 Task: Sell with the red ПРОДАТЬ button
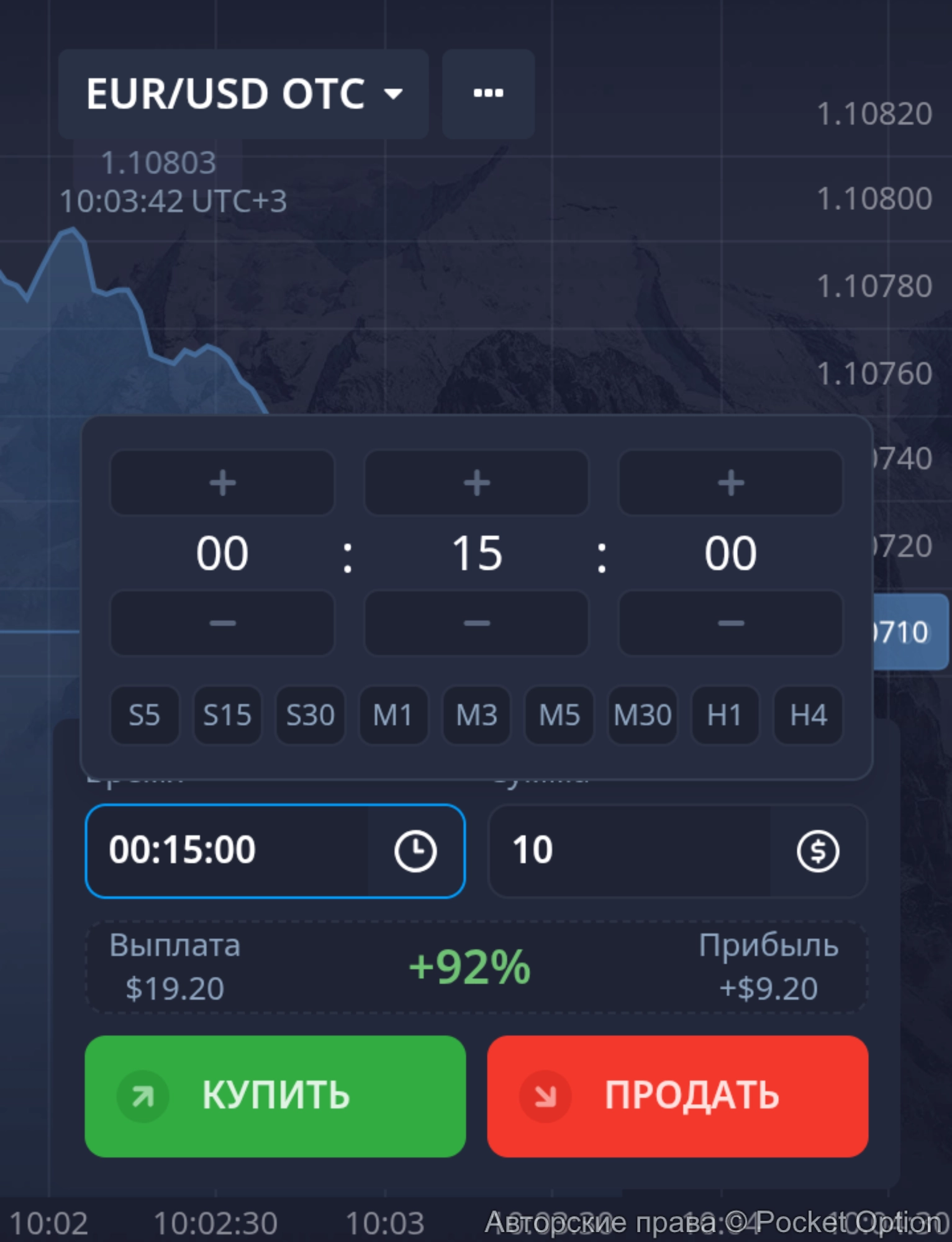pos(678,1096)
